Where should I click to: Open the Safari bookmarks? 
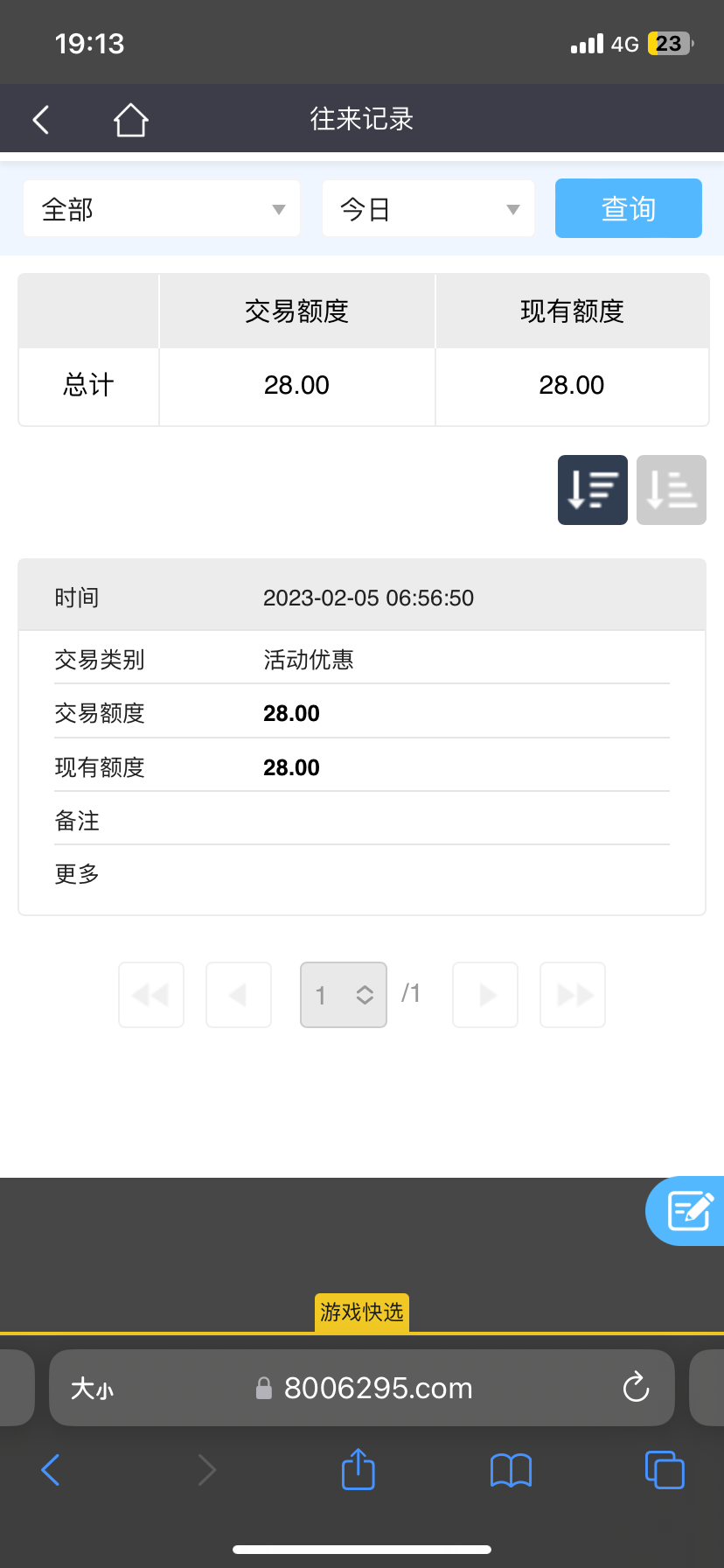point(511,1470)
